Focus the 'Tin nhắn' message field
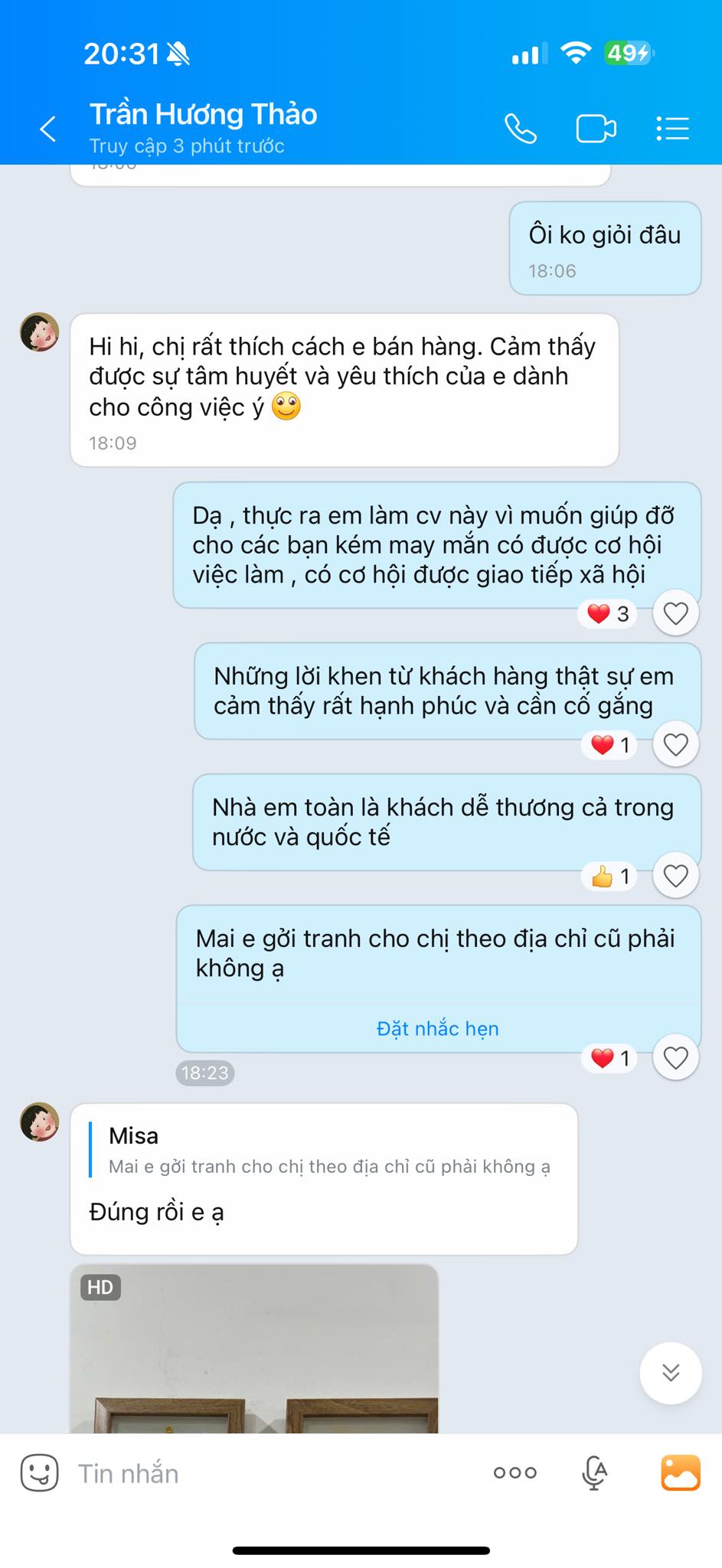The height and width of the screenshot is (1568, 722). (268, 1473)
